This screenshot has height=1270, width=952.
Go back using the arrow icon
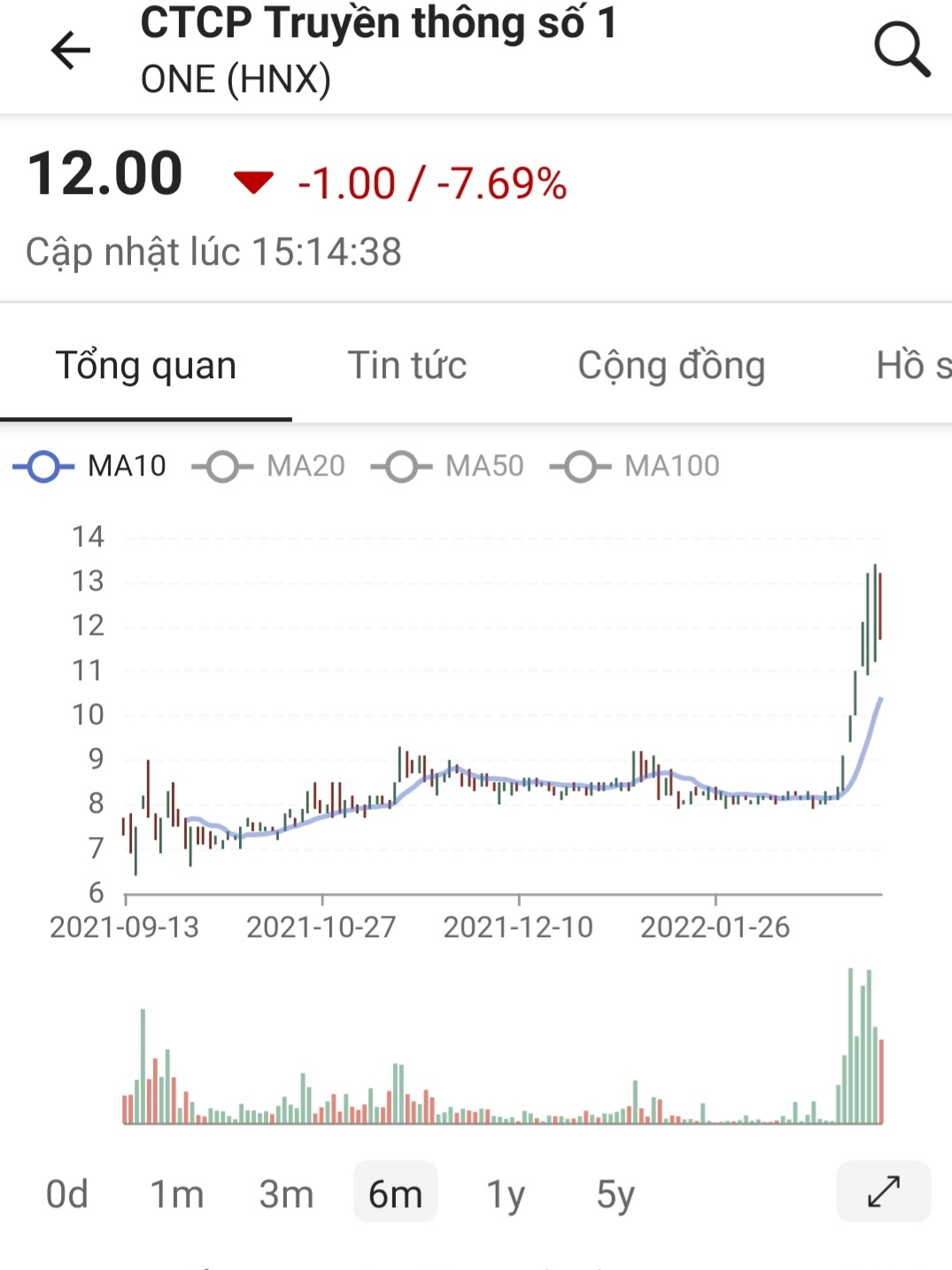(x=71, y=50)
